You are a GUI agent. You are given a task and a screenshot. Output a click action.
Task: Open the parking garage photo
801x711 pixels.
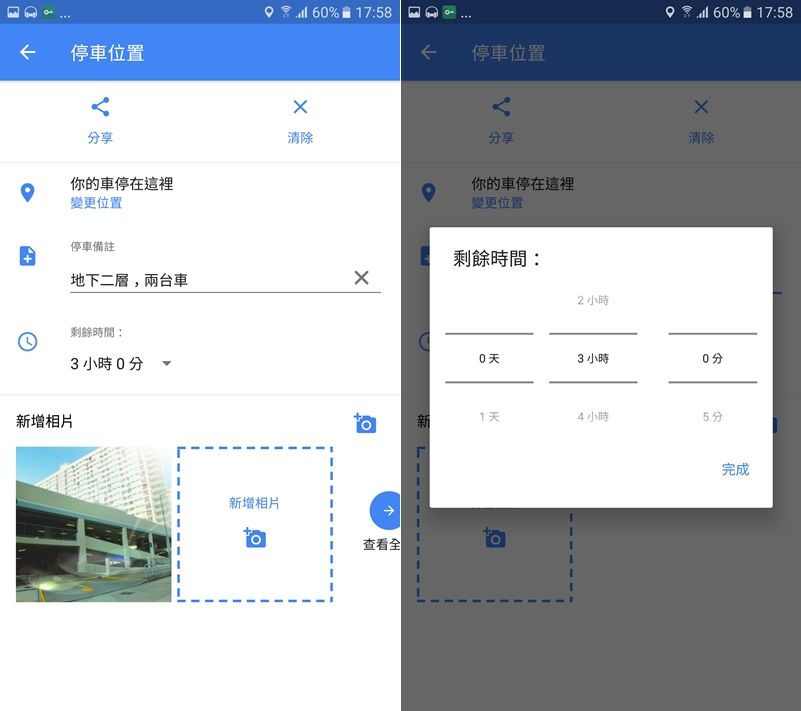click(94, 524)
